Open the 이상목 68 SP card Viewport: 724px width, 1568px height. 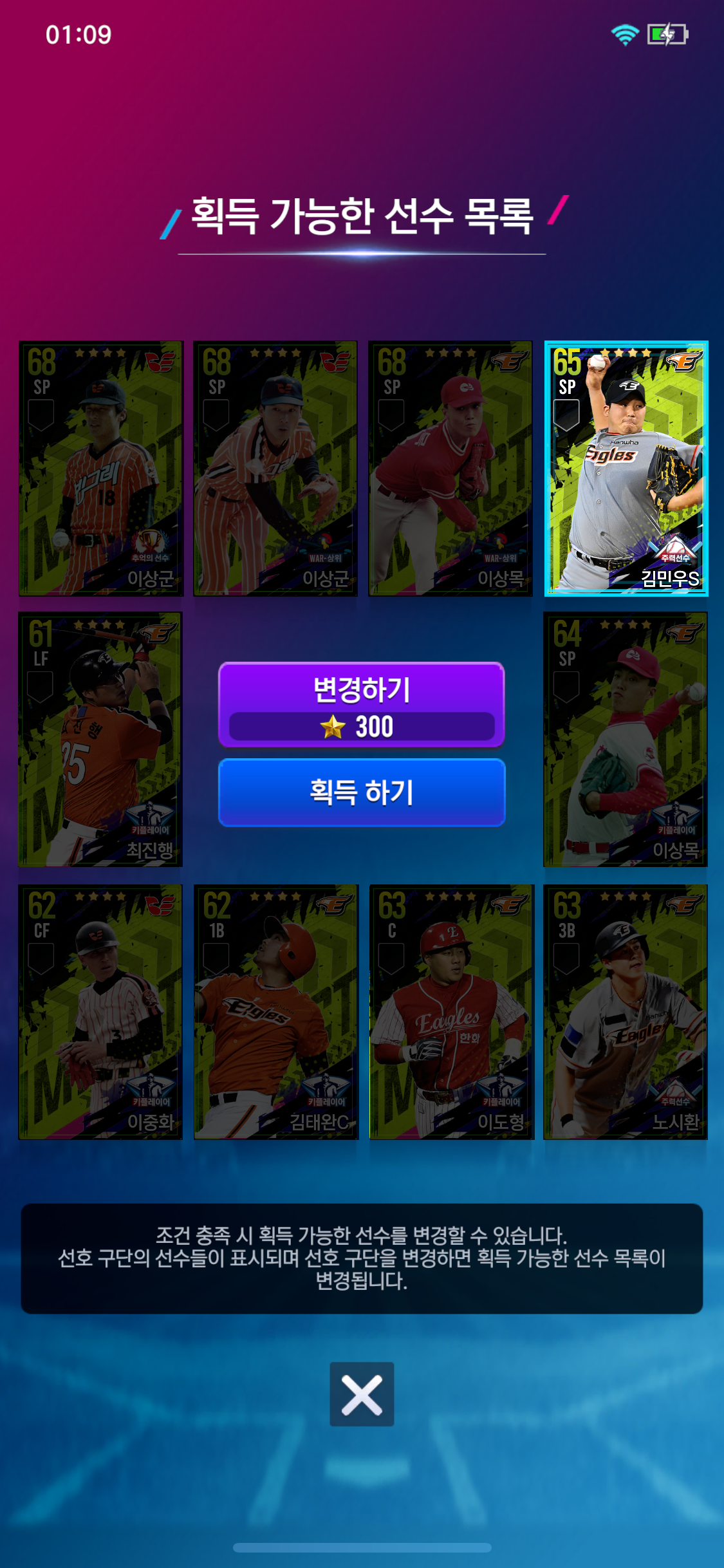450,468
